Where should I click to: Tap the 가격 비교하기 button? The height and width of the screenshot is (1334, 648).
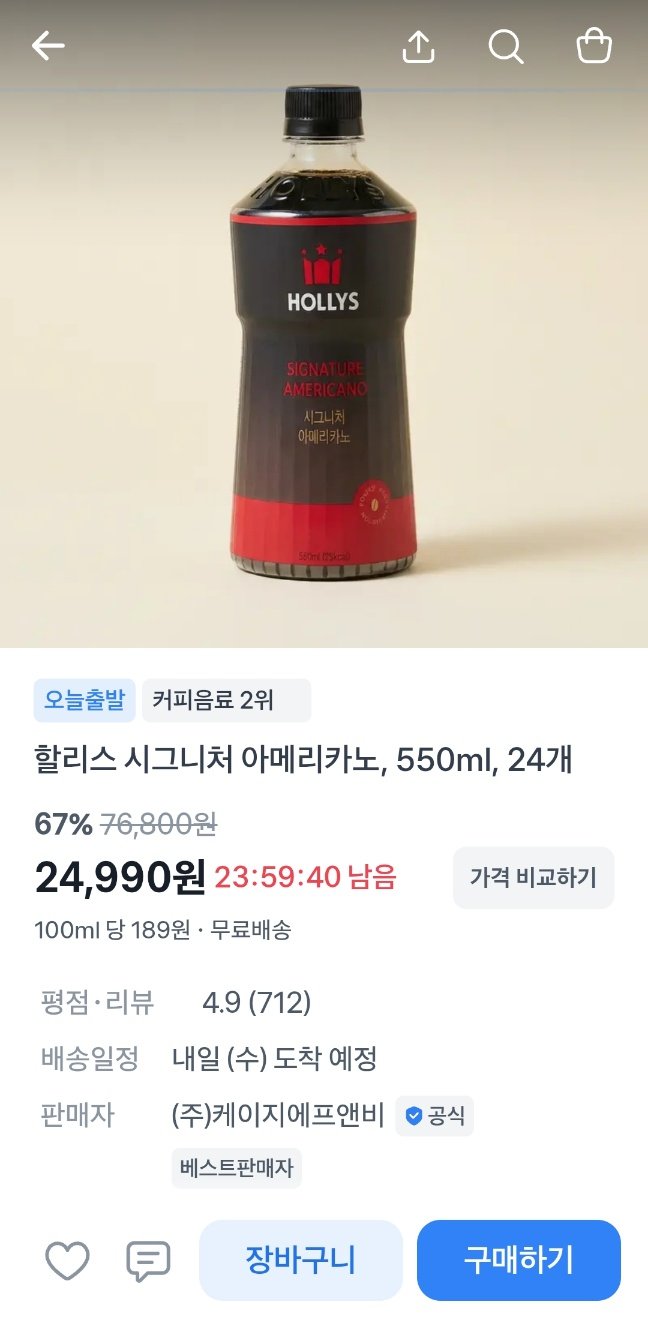pyautogui.click(x=533, y=878)
